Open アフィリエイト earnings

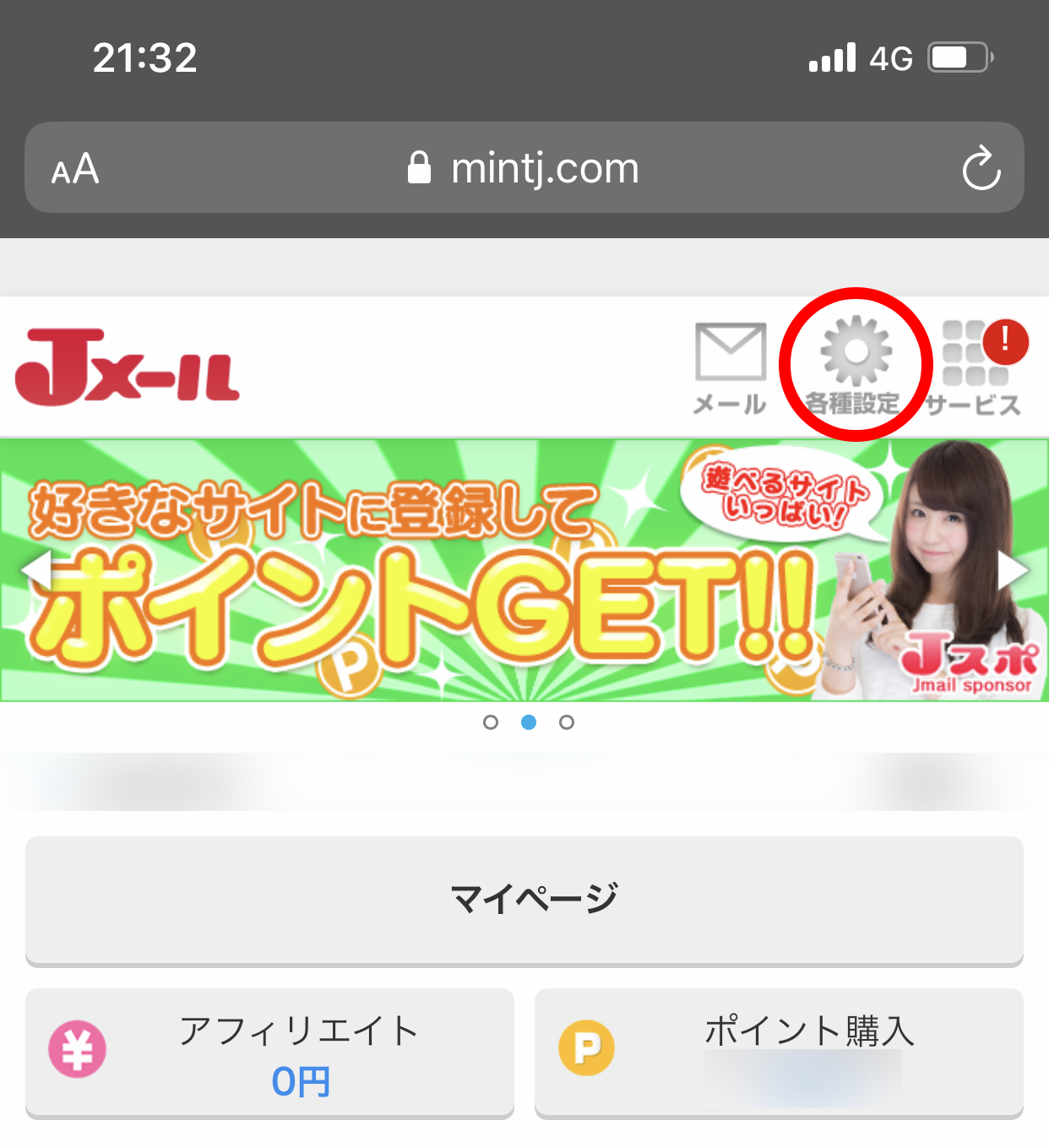pos(269,1053)
